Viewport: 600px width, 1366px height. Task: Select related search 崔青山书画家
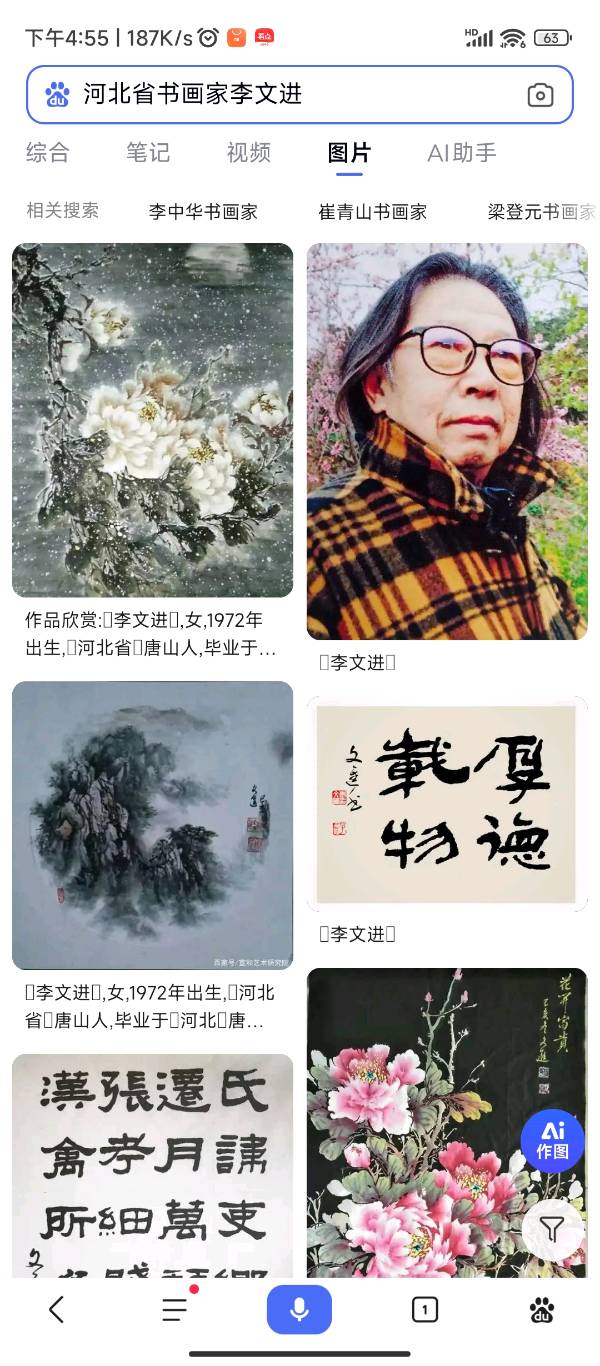click(373, 212)
